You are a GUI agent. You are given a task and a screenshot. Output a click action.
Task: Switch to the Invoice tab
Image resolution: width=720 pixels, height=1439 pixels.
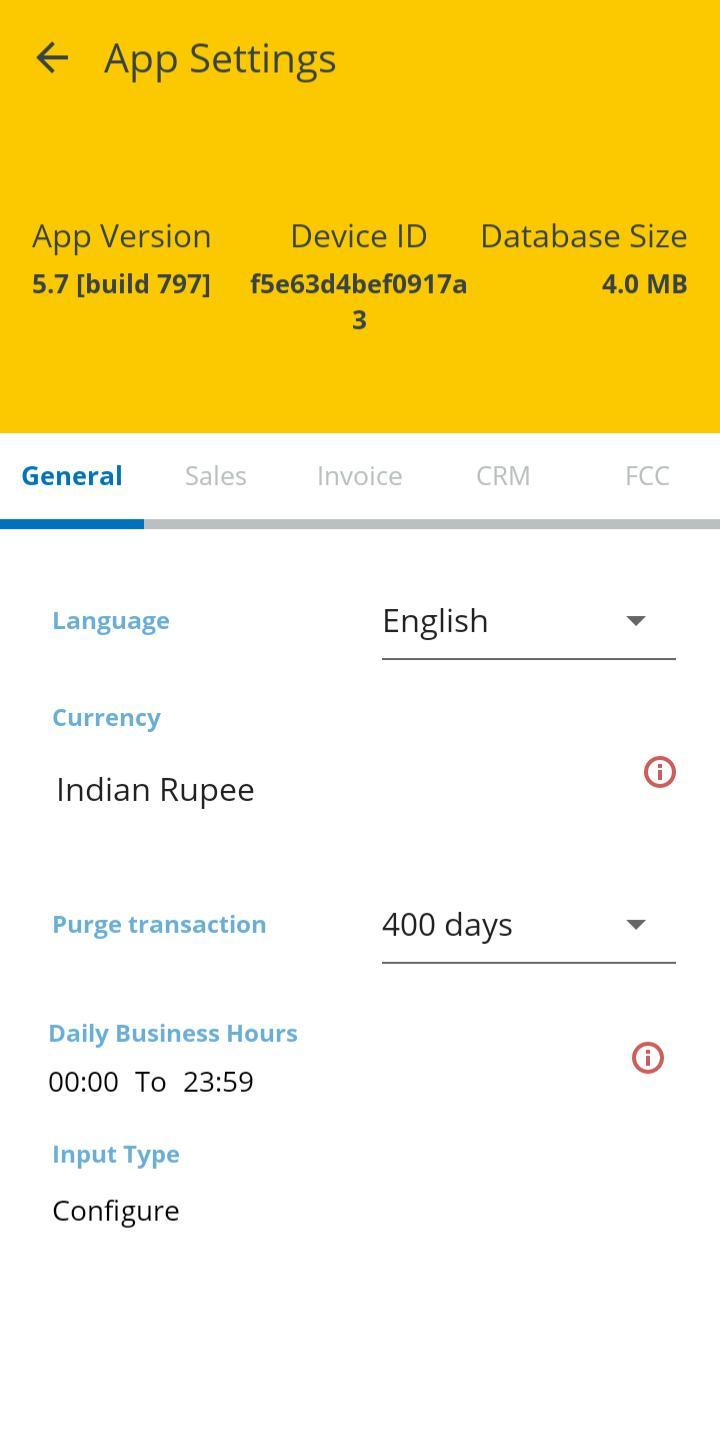click(359, 476)
